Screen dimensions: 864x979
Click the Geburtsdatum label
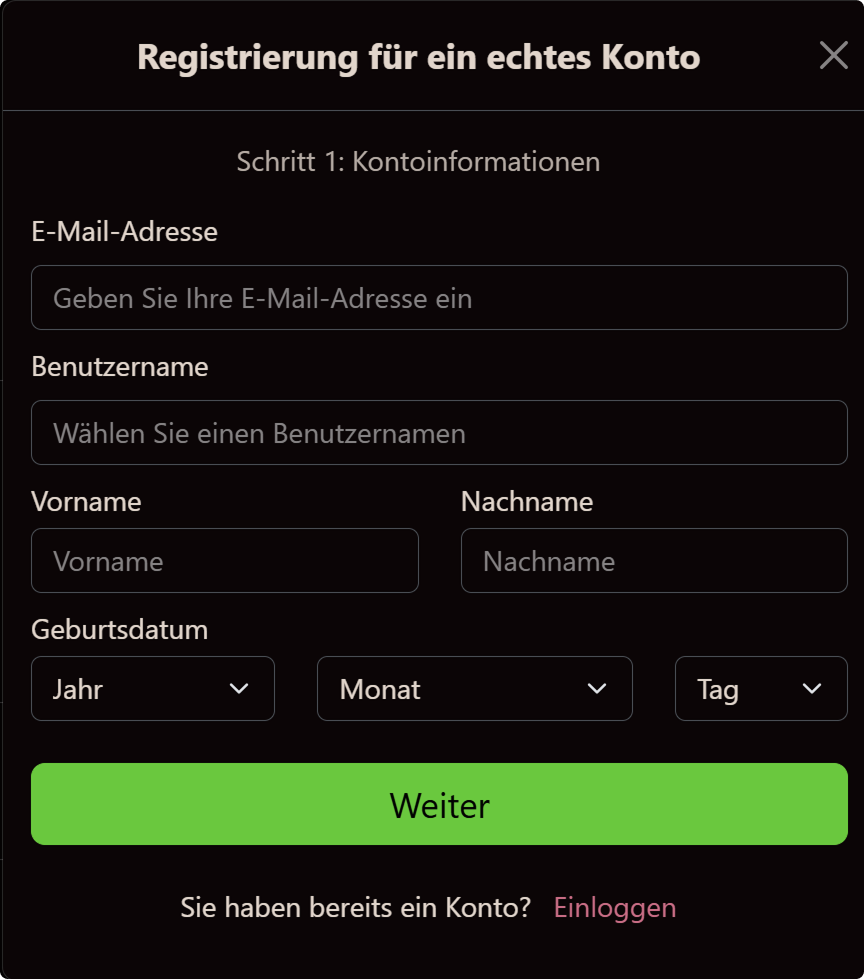tap(120, 630)
